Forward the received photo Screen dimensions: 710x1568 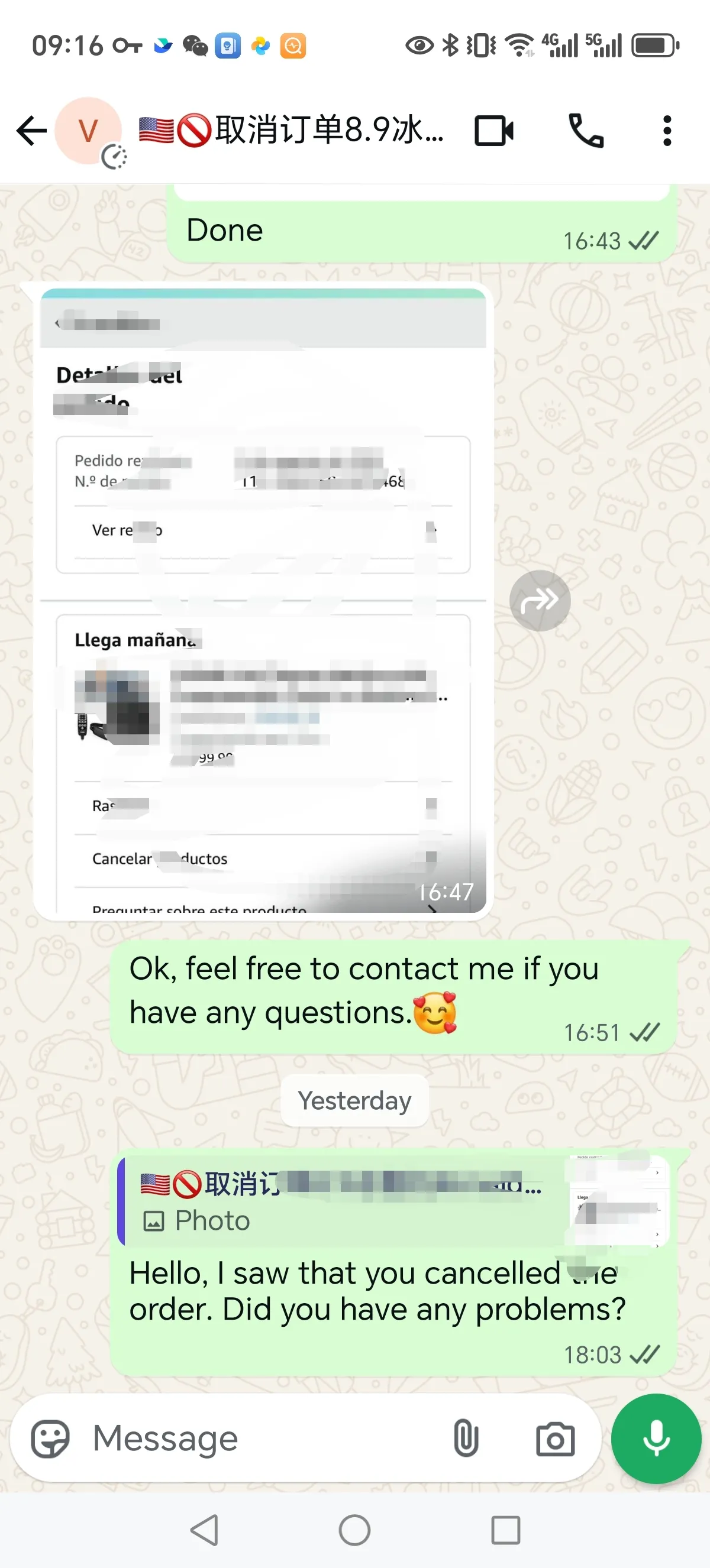540,601
